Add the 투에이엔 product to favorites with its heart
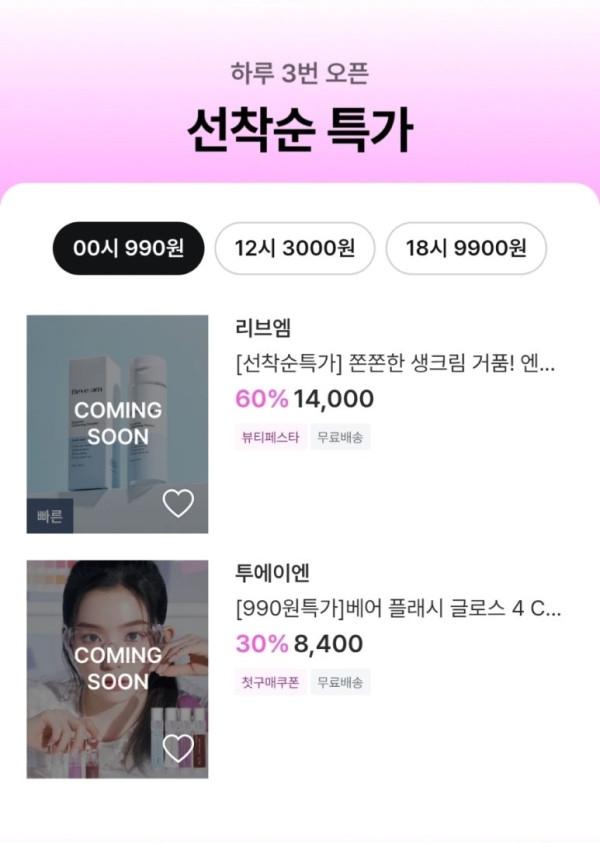The height and width of the screenshot is (843, 600). tap(178, 747)
